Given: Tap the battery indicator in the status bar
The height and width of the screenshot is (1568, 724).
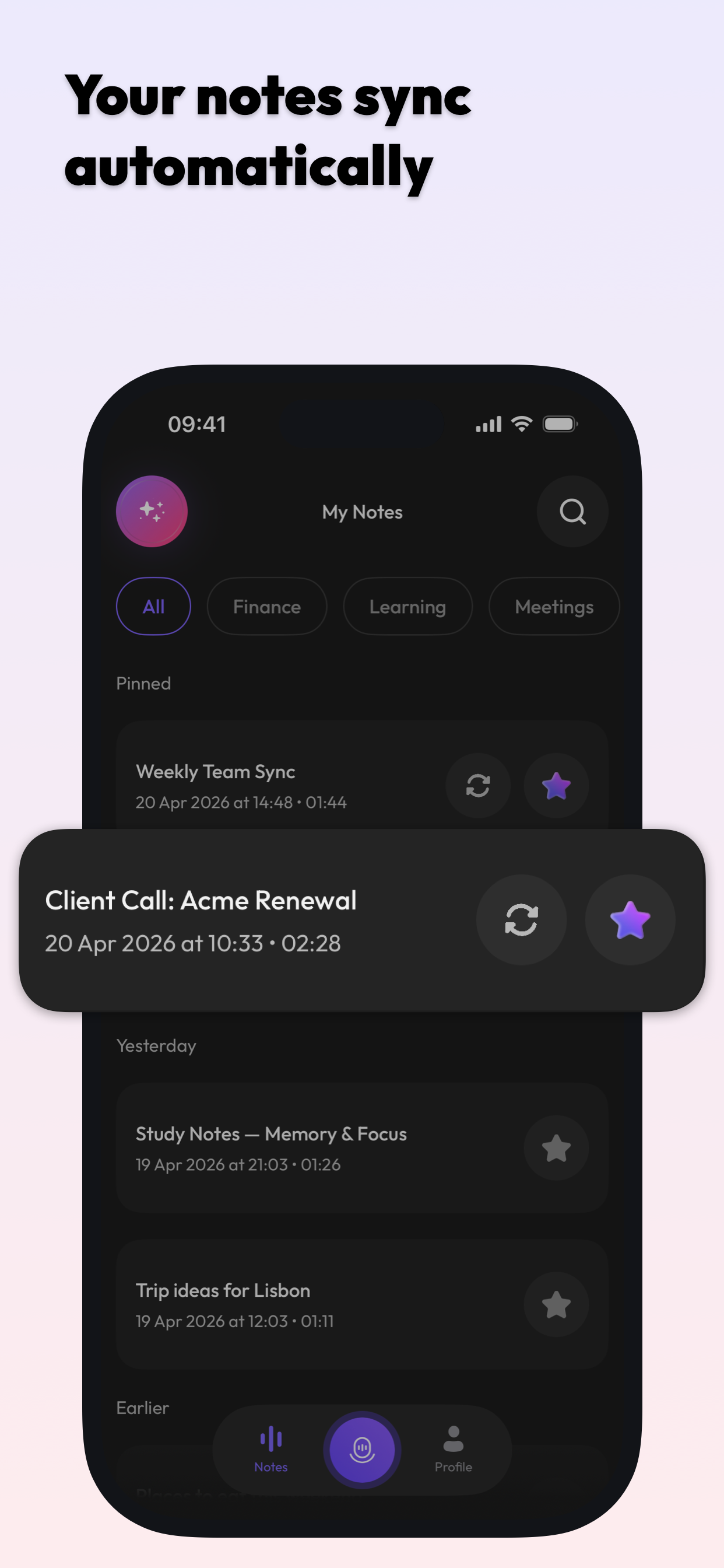Looking at the screenshot, I should pos(560,424).
